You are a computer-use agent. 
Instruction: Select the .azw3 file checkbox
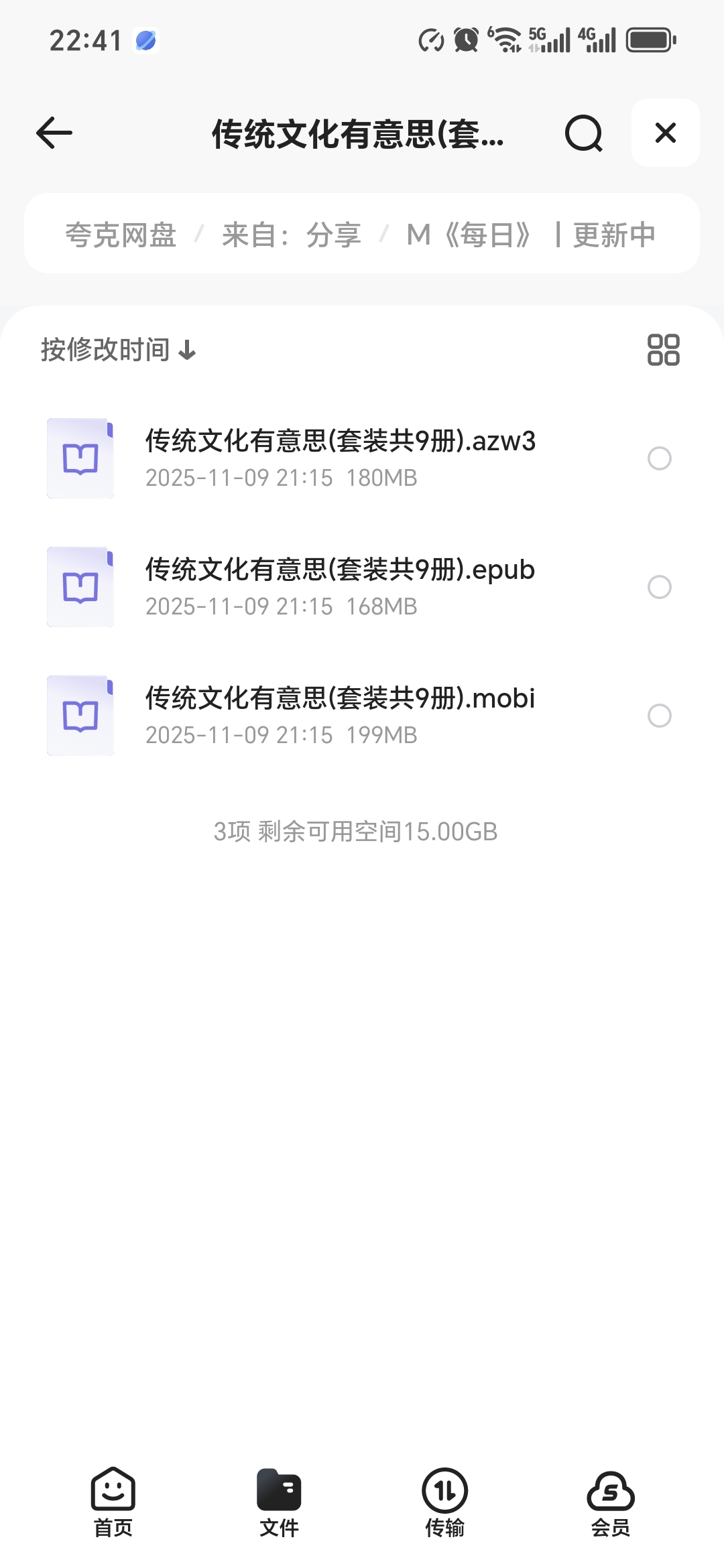tap(660, 458)
